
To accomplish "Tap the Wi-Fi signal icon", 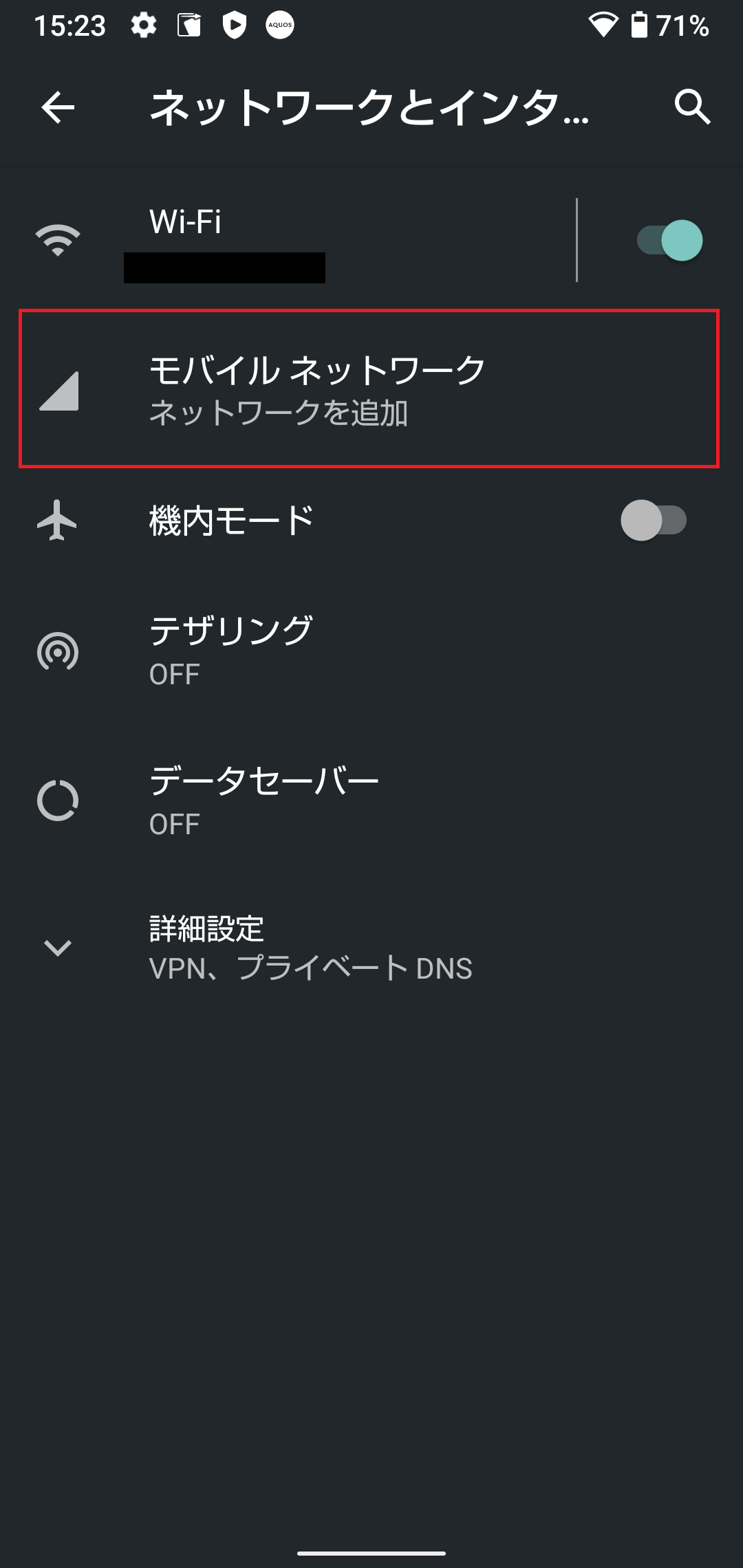I will click(58, 241).
